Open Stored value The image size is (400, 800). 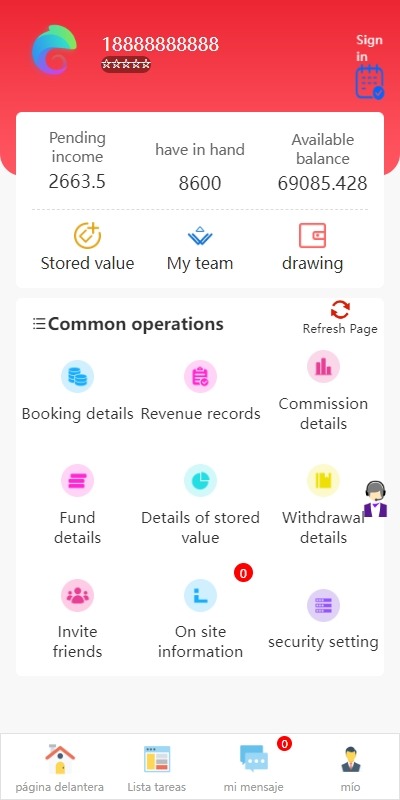pos(87,247)
